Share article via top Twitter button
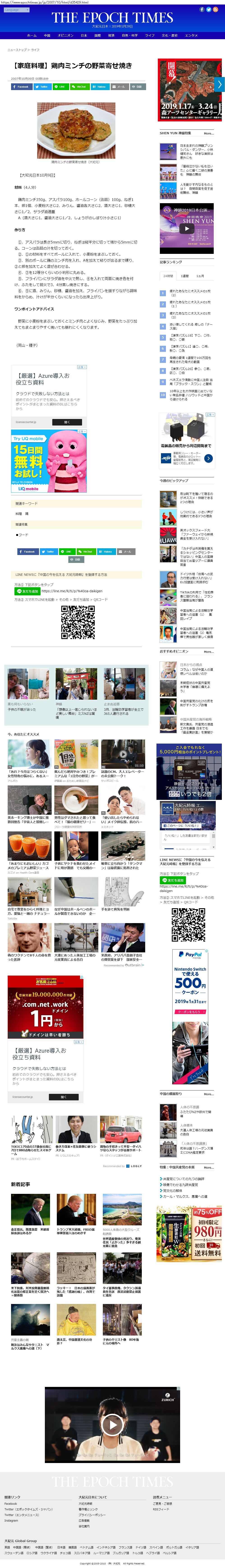The width and height of the screenshot is (225, 1568). pos(43,86)
